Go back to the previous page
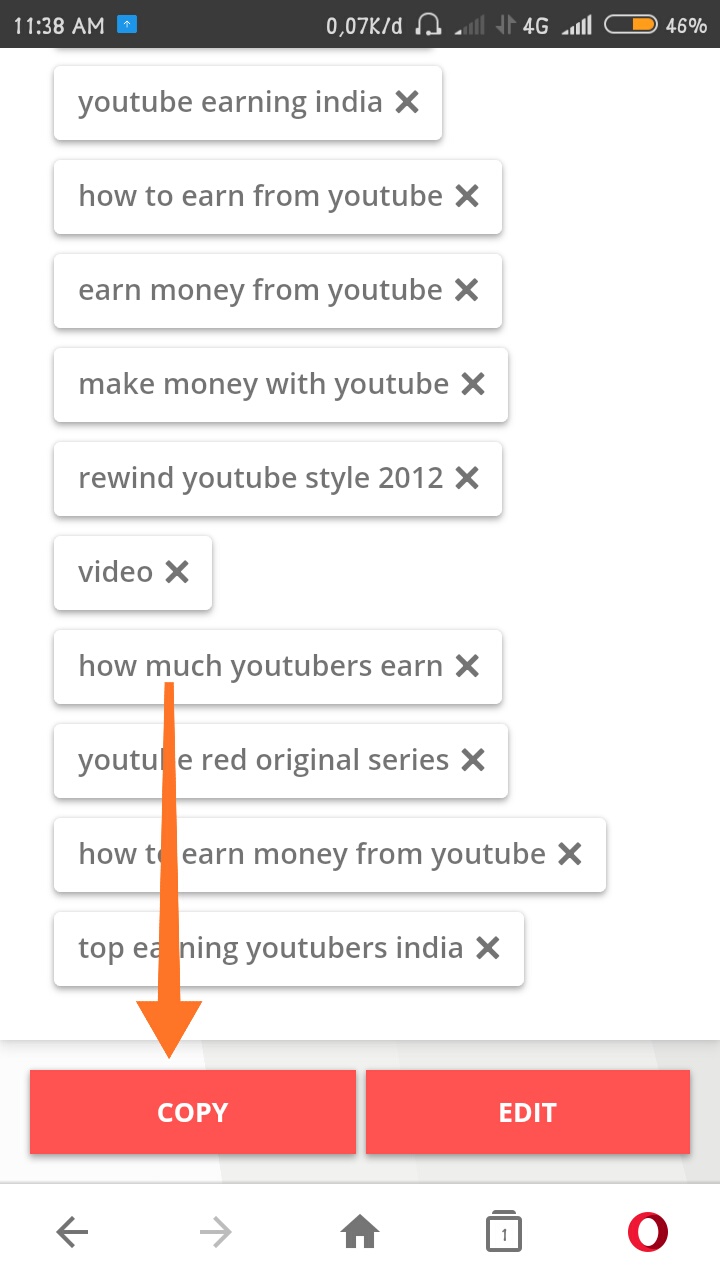 (72, 1233)
